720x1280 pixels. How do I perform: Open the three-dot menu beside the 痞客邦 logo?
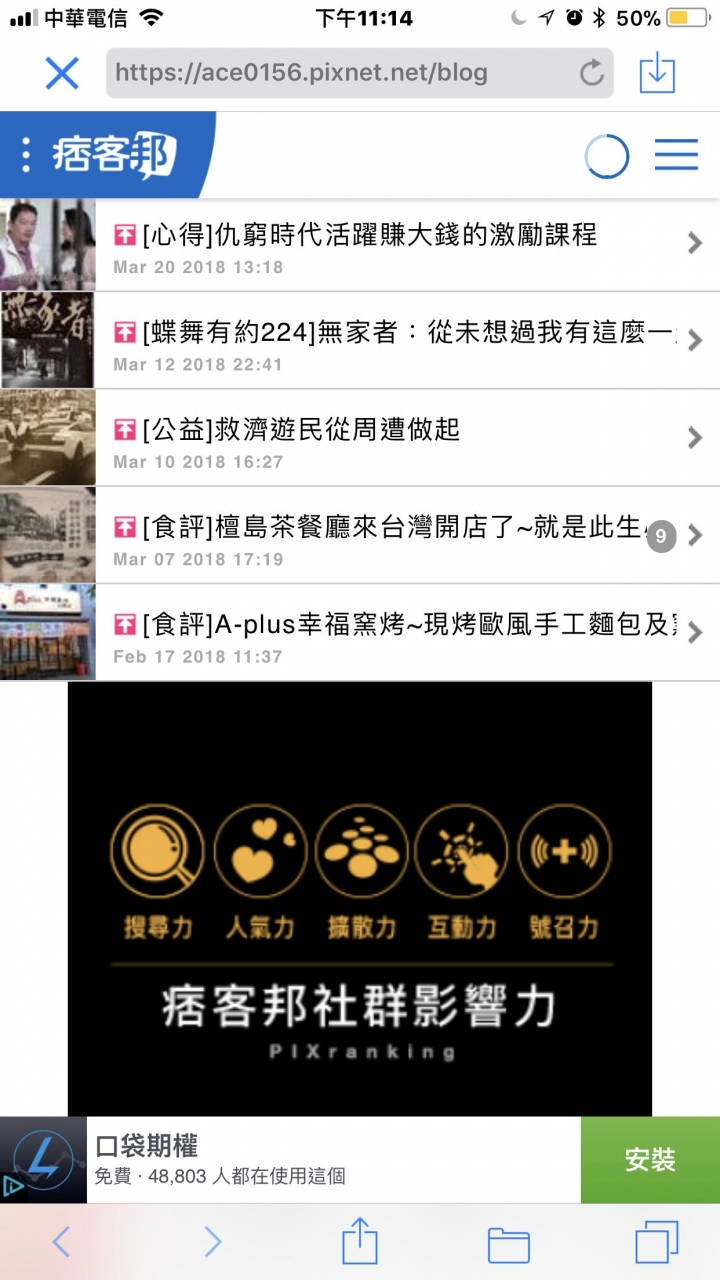point(27,155)
